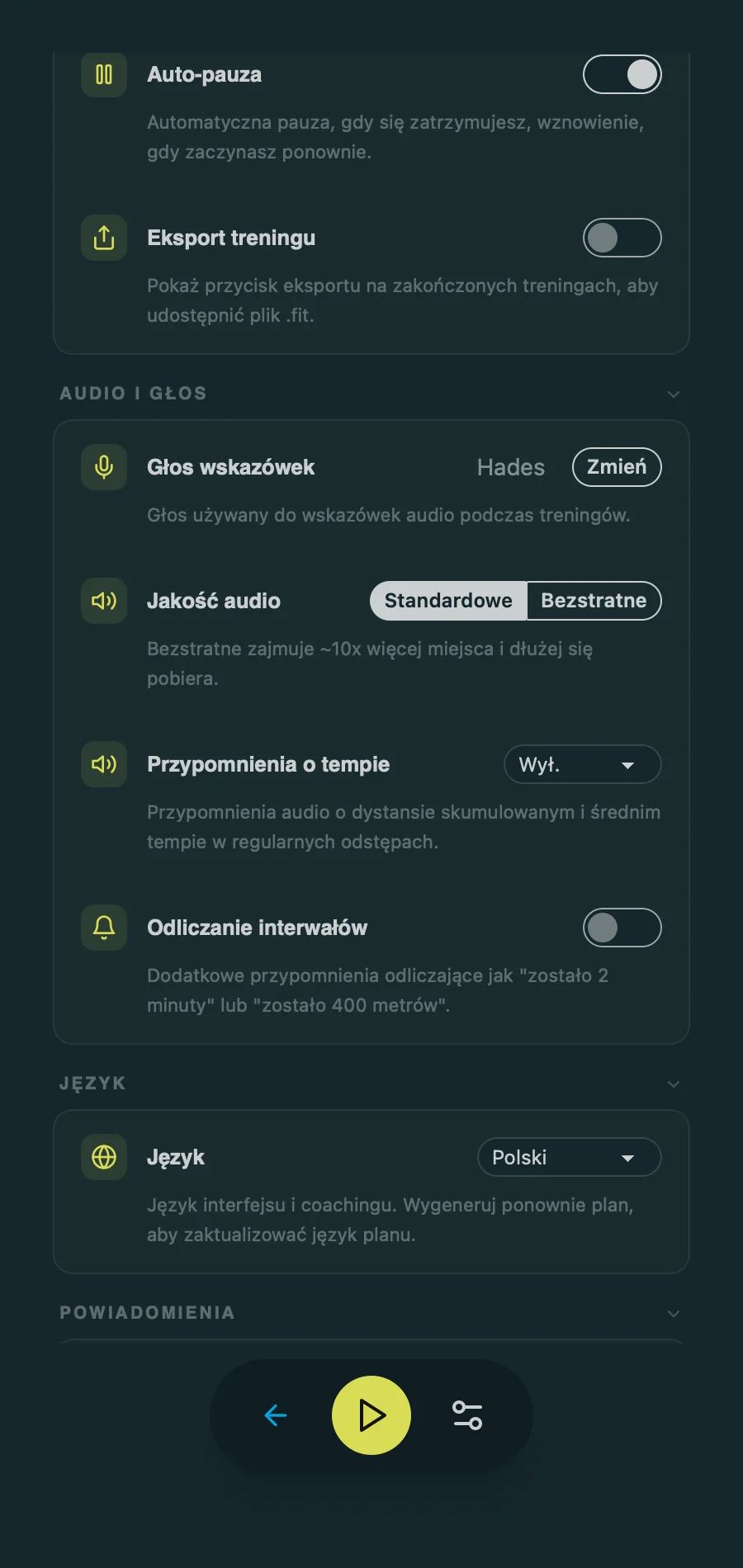Disable the Auto-pauza toggle

pos(622,74)
